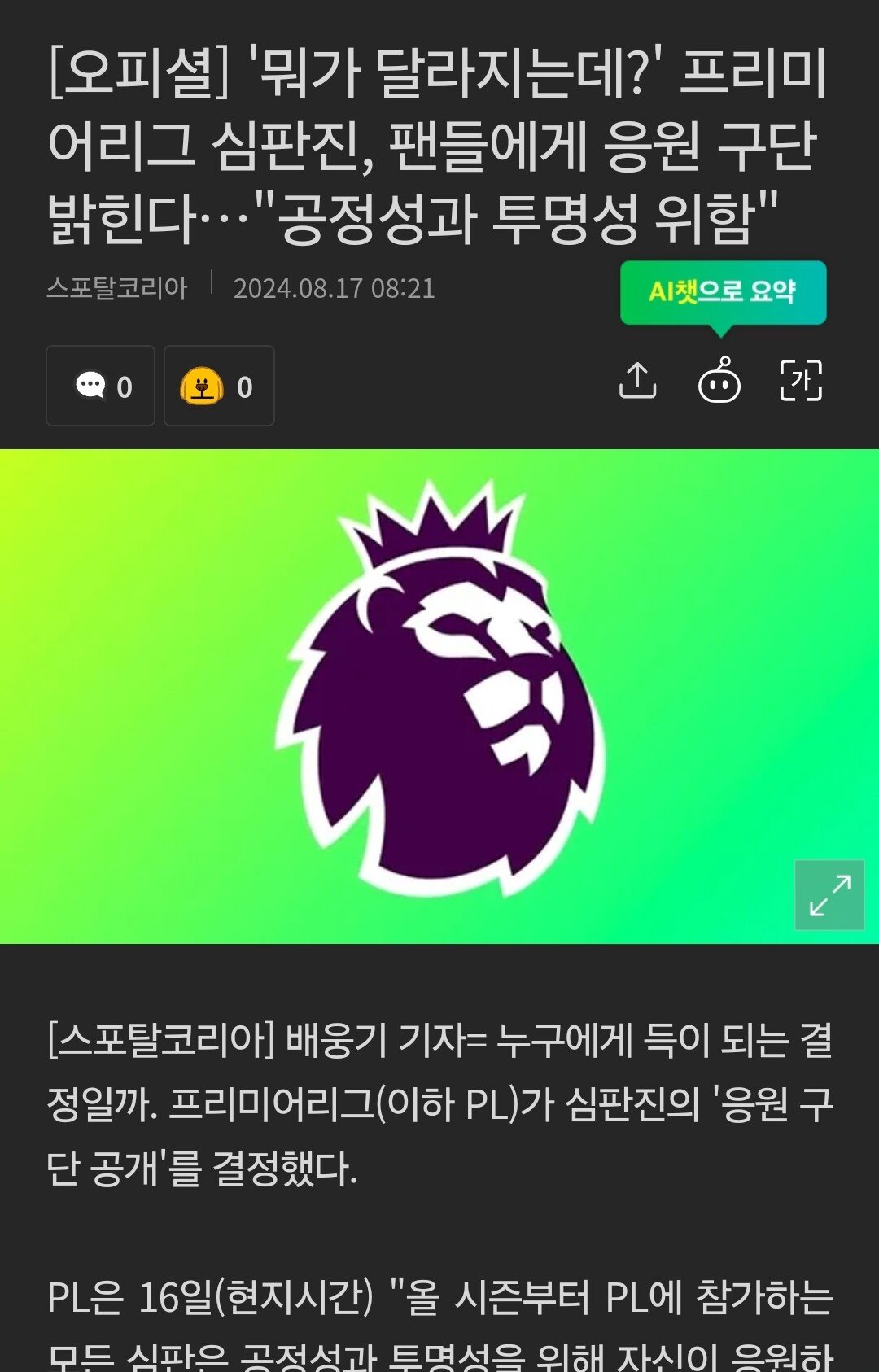Share this article
This screenshot has width=879, height=1372.
pyautogui.click(x=638, y=381)
